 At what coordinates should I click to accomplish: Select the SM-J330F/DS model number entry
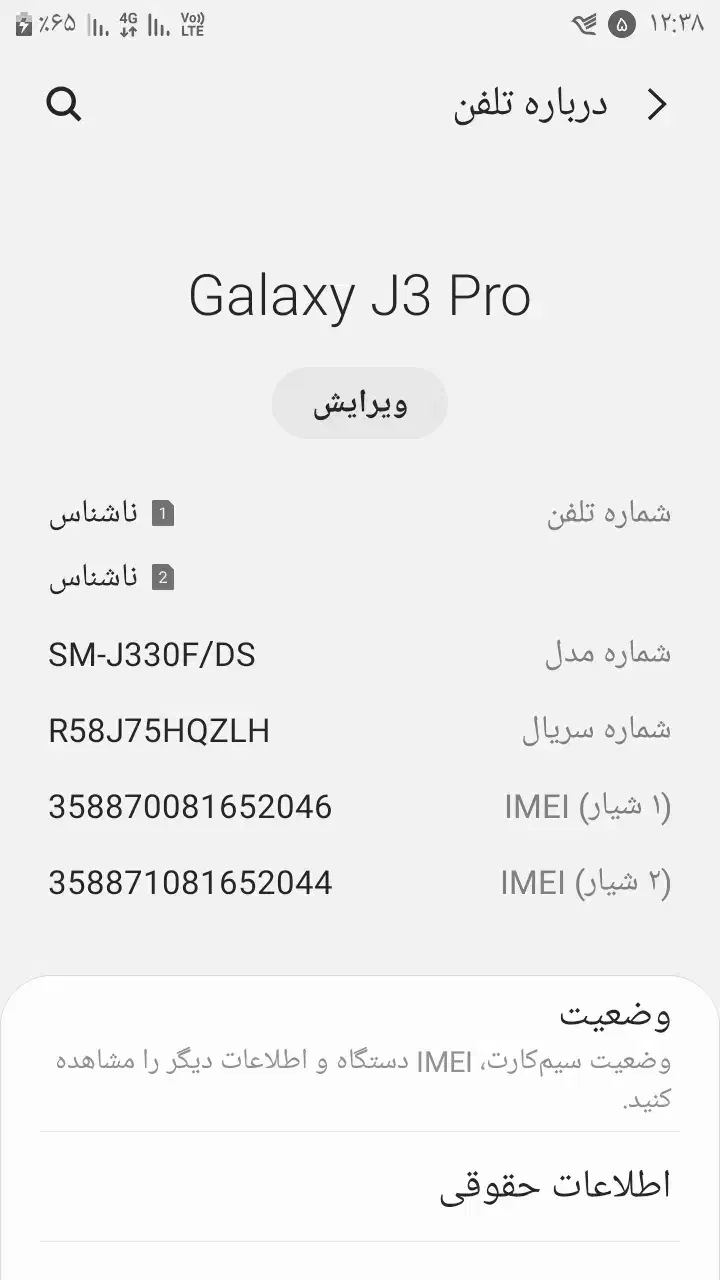[x=152, y=655]
